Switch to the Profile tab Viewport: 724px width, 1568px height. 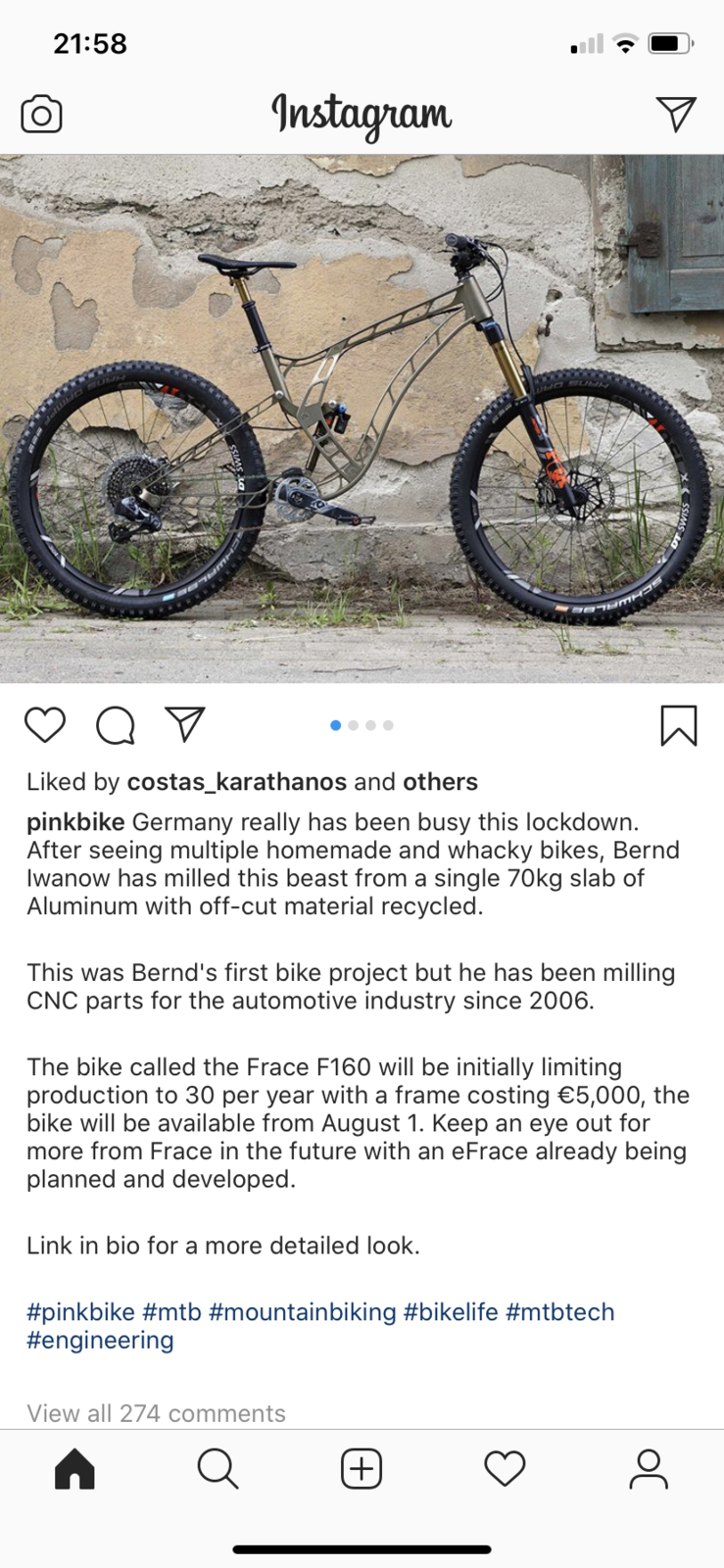pyautogui.click(x=649, y=1469)
